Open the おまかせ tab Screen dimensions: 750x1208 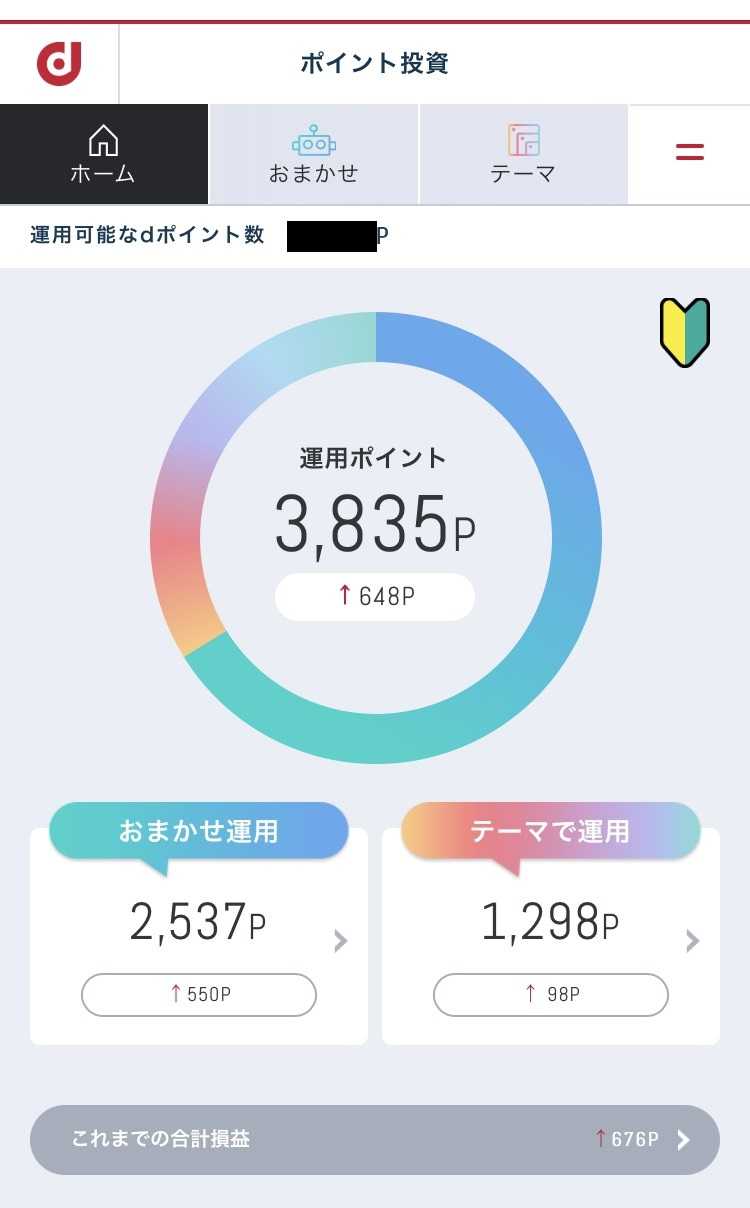pyautogui.click(x=314, y=155)
